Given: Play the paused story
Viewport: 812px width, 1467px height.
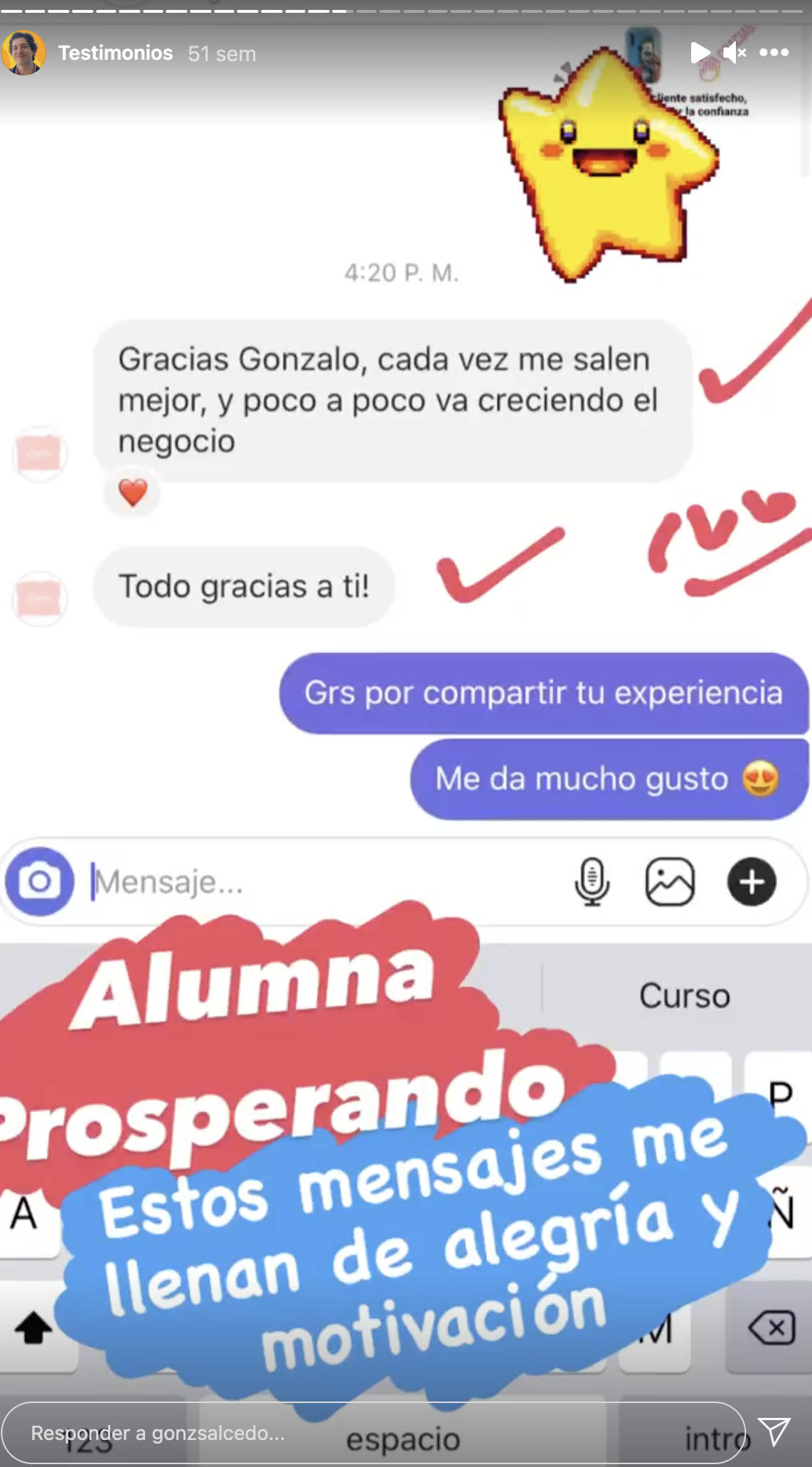Looking at the screenshot, I should click(699, 53).
